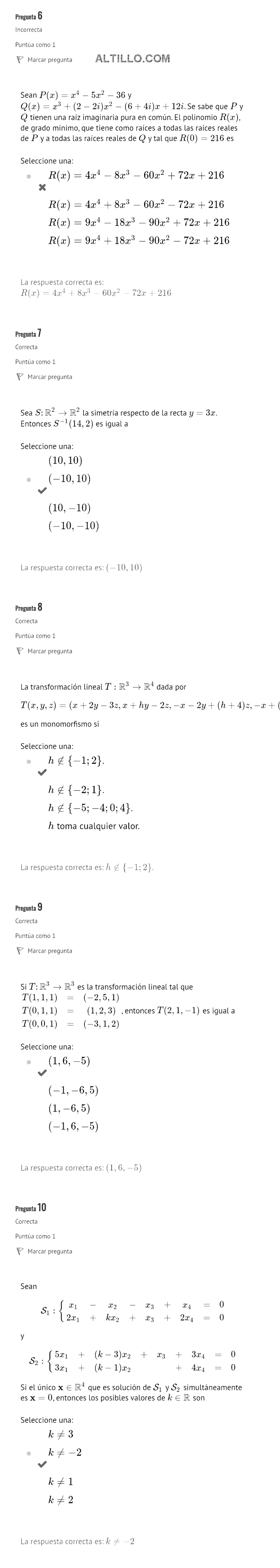Select the radio option h ∉ {−1; 2} in Pregunta 8
Viewport: 280px width, 1568px height.
(x=29, y=761)
